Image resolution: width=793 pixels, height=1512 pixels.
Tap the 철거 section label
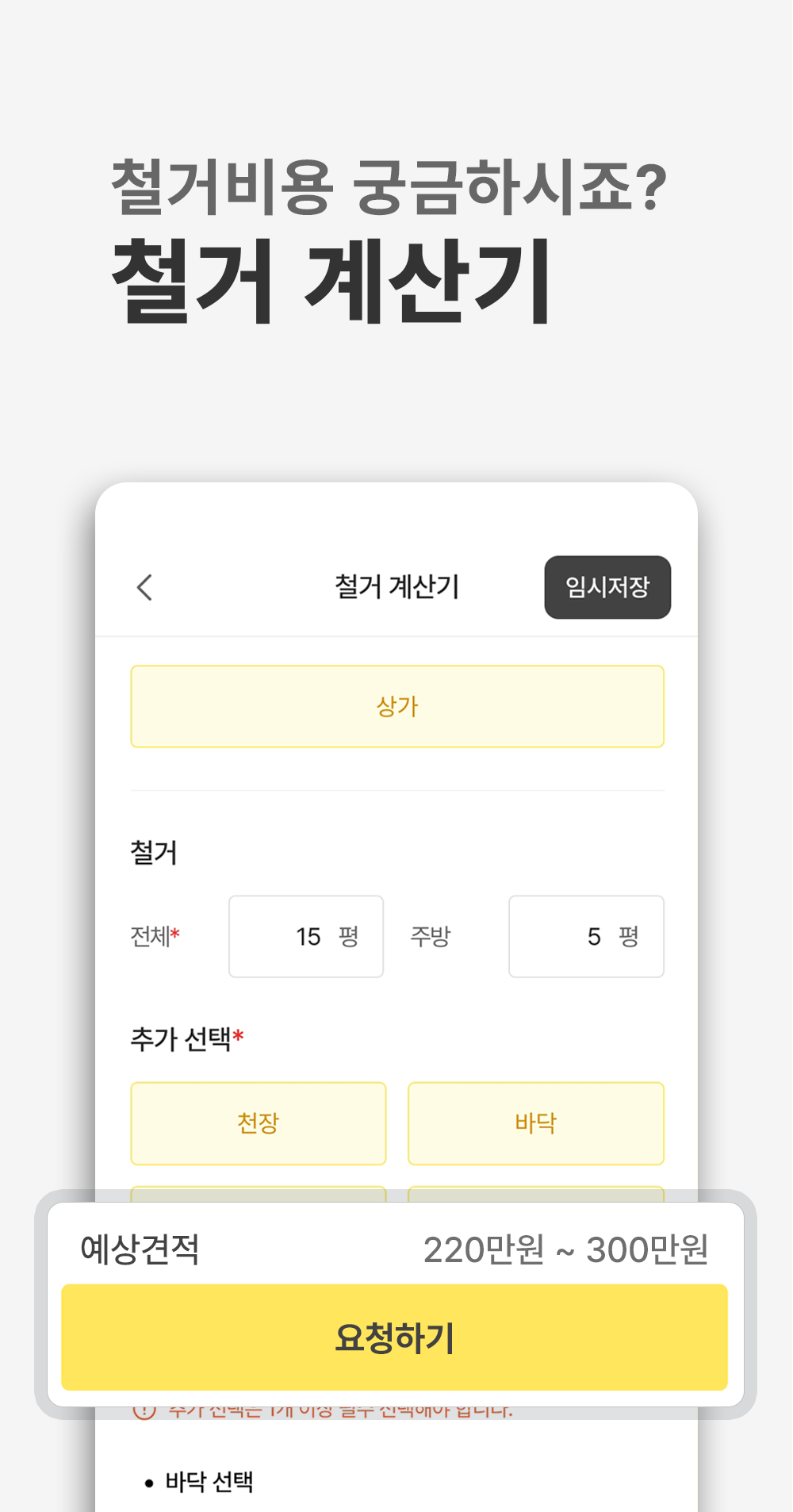coord(151,853)
